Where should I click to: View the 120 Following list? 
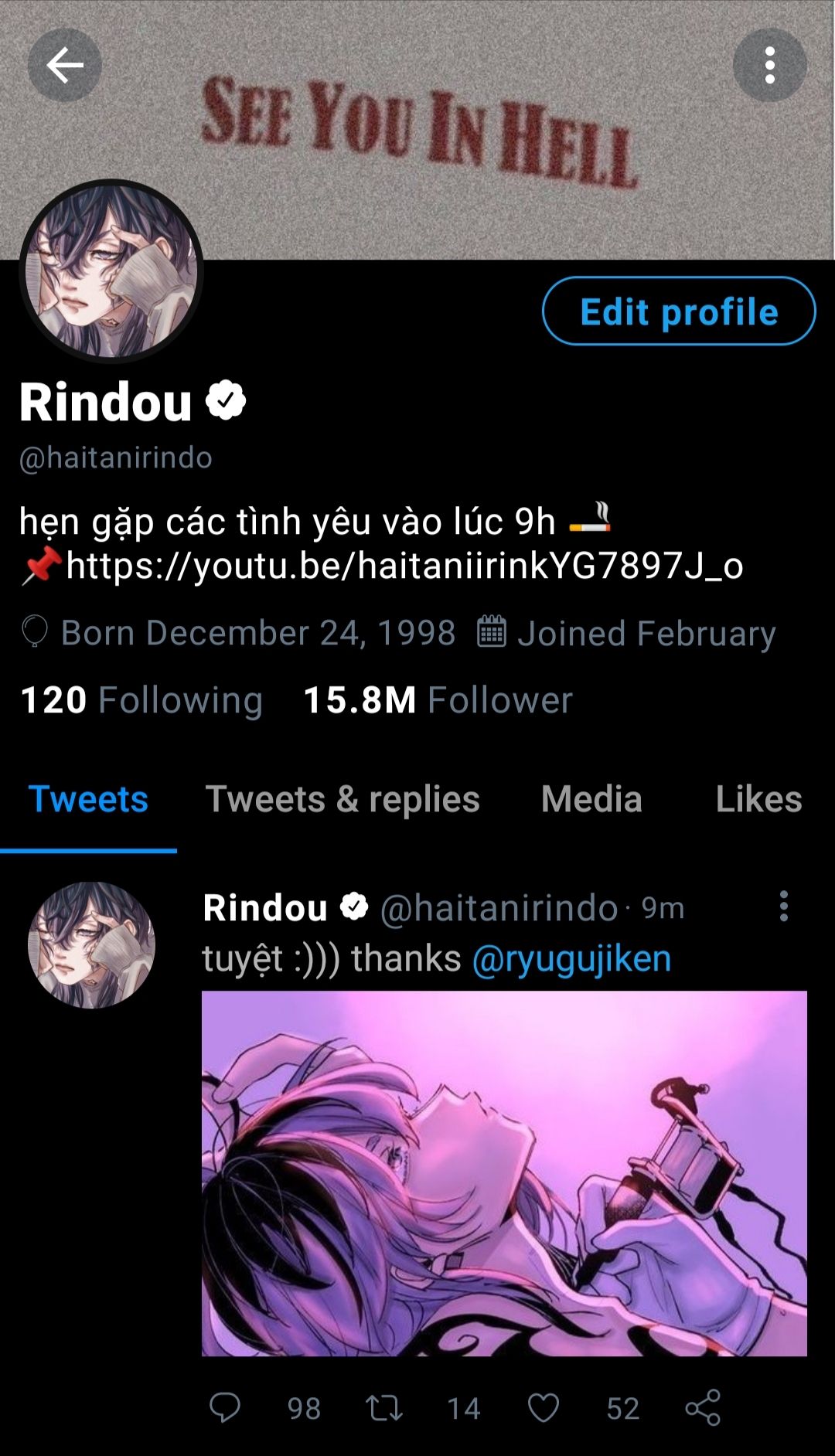pos(141,700)
